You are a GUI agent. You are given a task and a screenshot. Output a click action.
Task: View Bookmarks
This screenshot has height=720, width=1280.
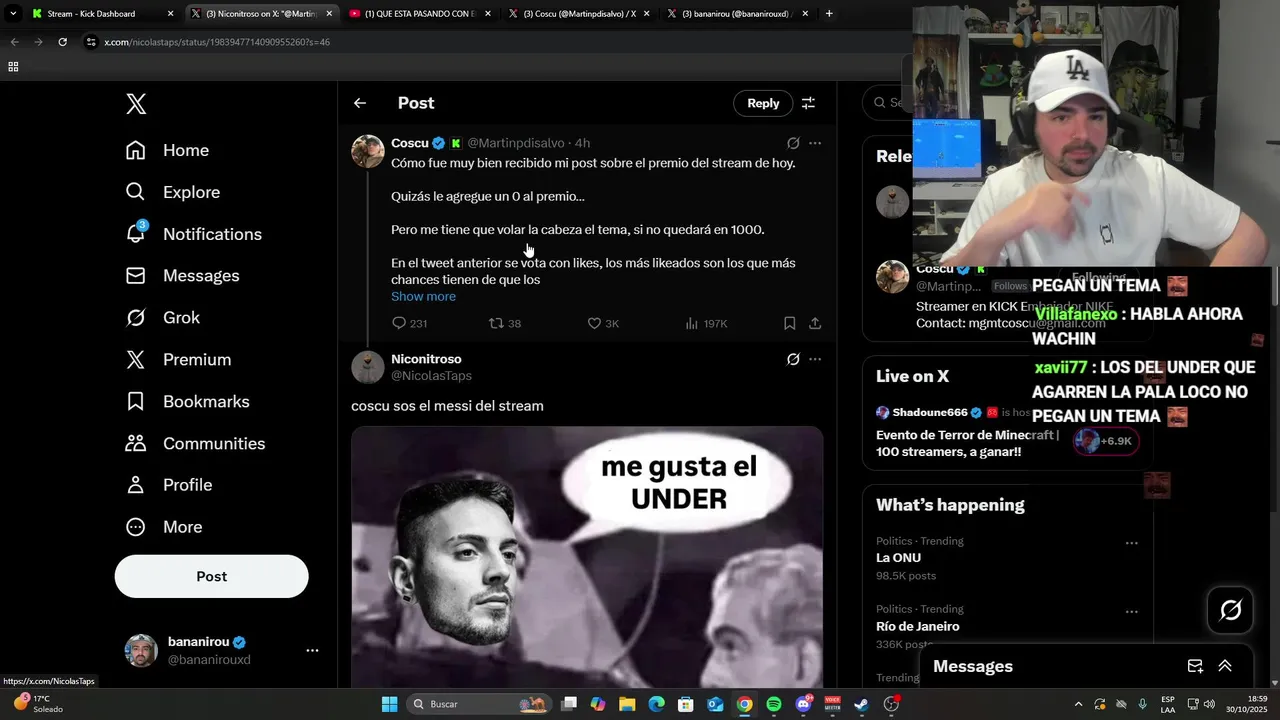pos(206,401)
